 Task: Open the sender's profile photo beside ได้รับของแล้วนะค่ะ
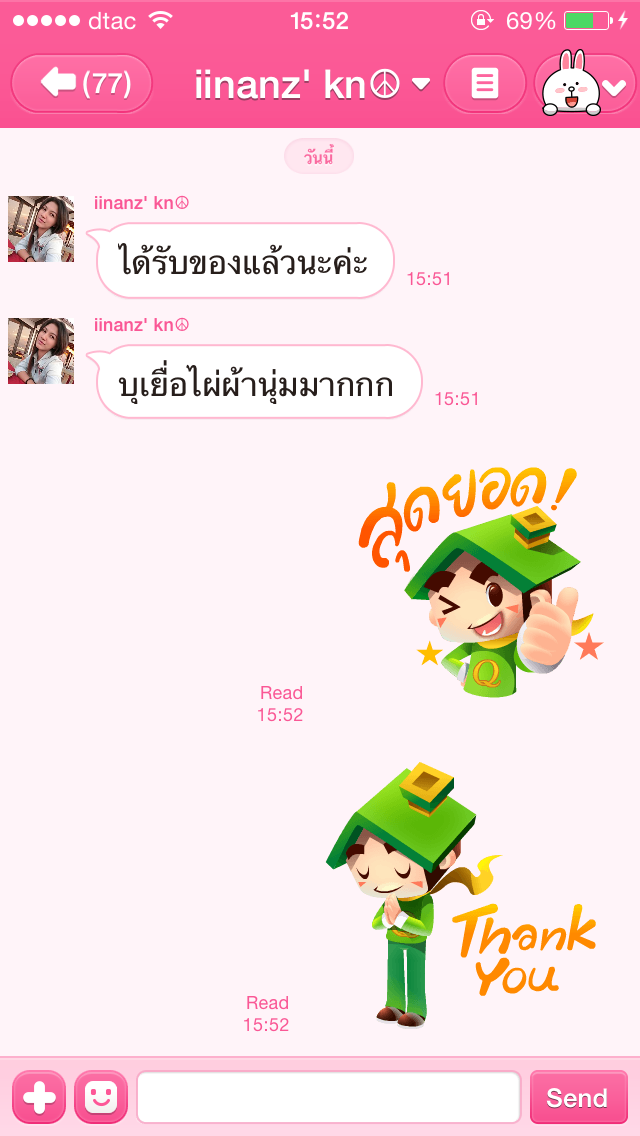[x=41, y=229]
